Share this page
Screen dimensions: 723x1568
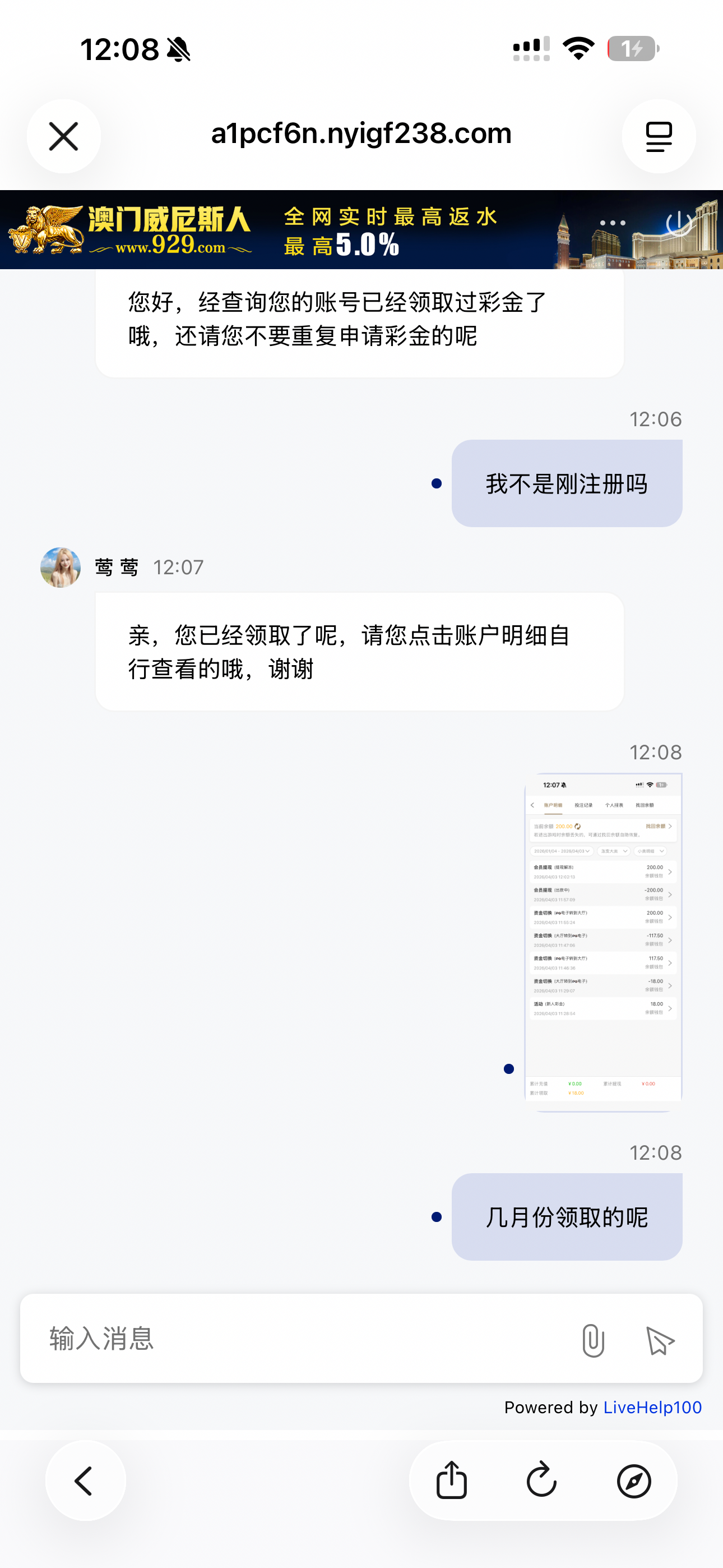coord(452,1481)
